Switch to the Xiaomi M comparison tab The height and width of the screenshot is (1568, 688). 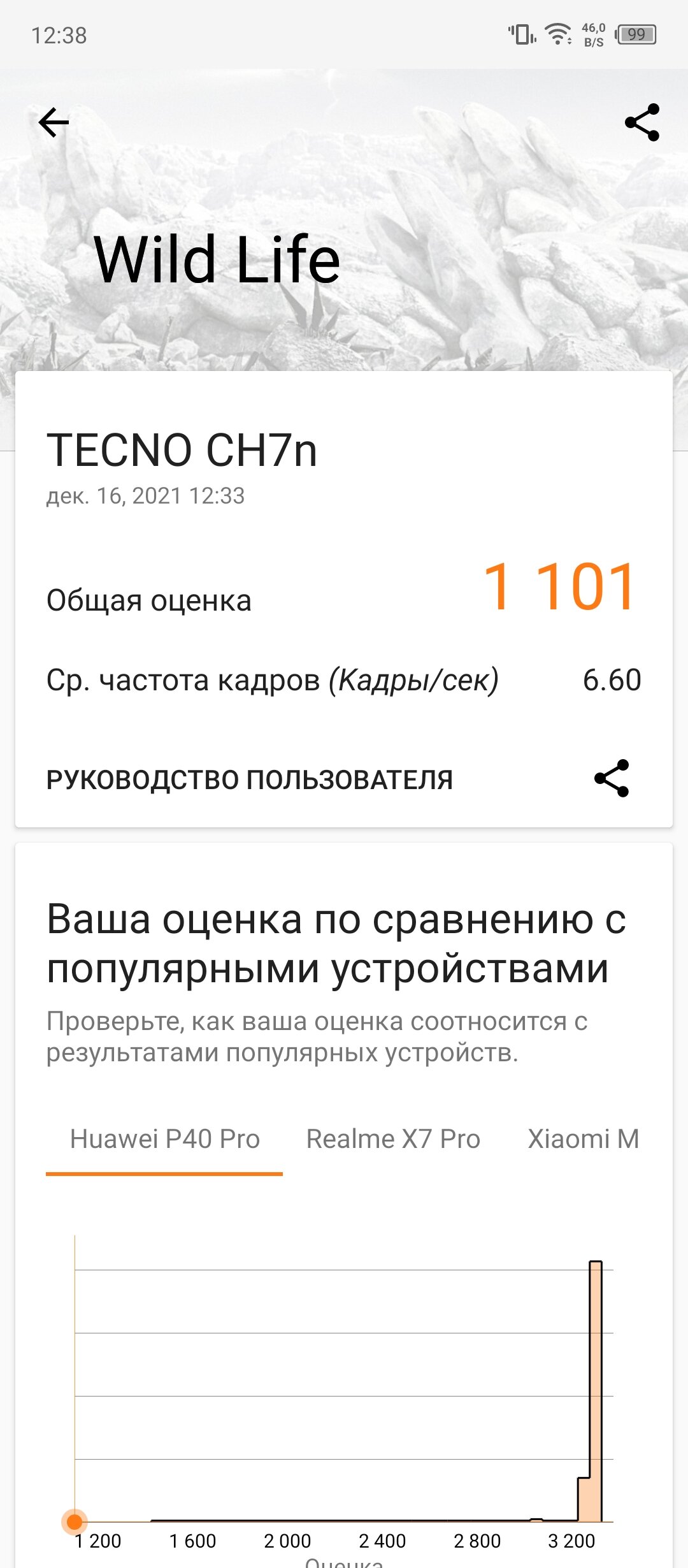click(584, 1139)
